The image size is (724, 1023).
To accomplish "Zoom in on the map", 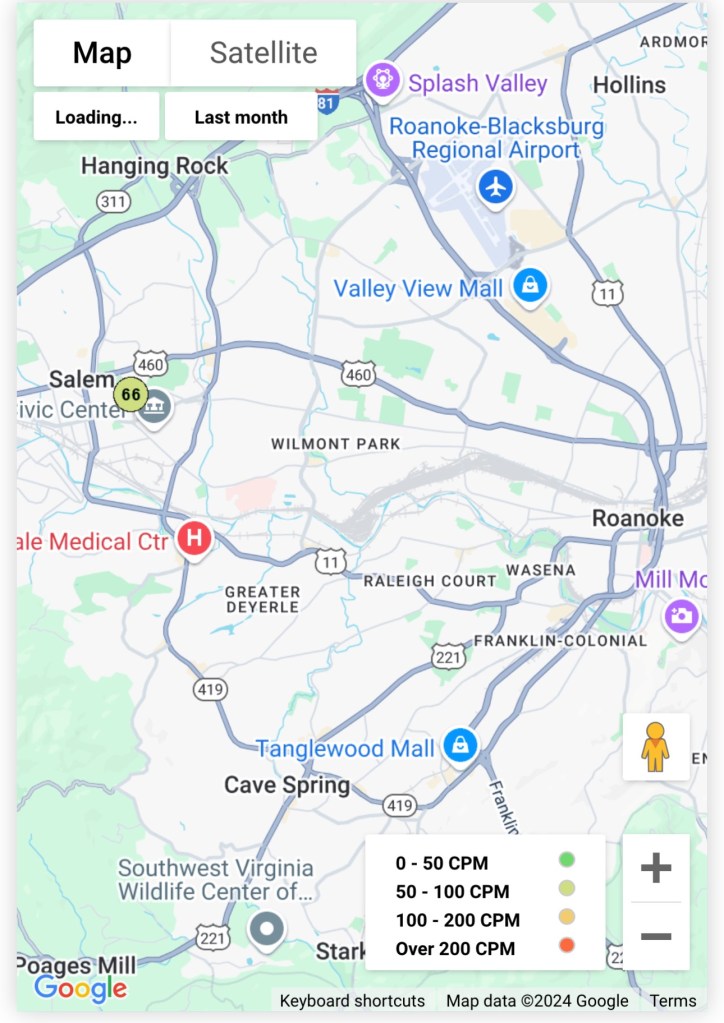I will (x=655, y=868).
